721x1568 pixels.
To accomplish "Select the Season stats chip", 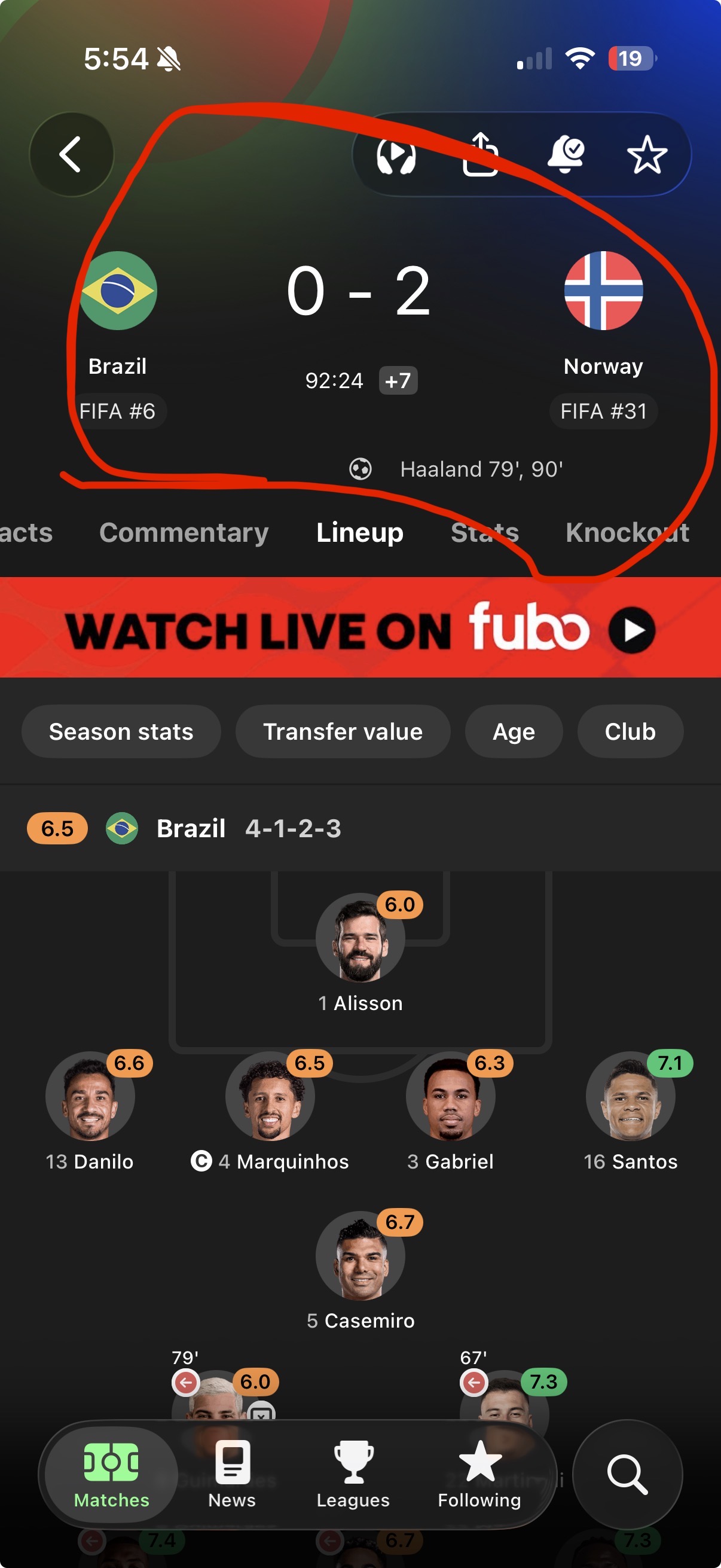I will coord(121,731).
